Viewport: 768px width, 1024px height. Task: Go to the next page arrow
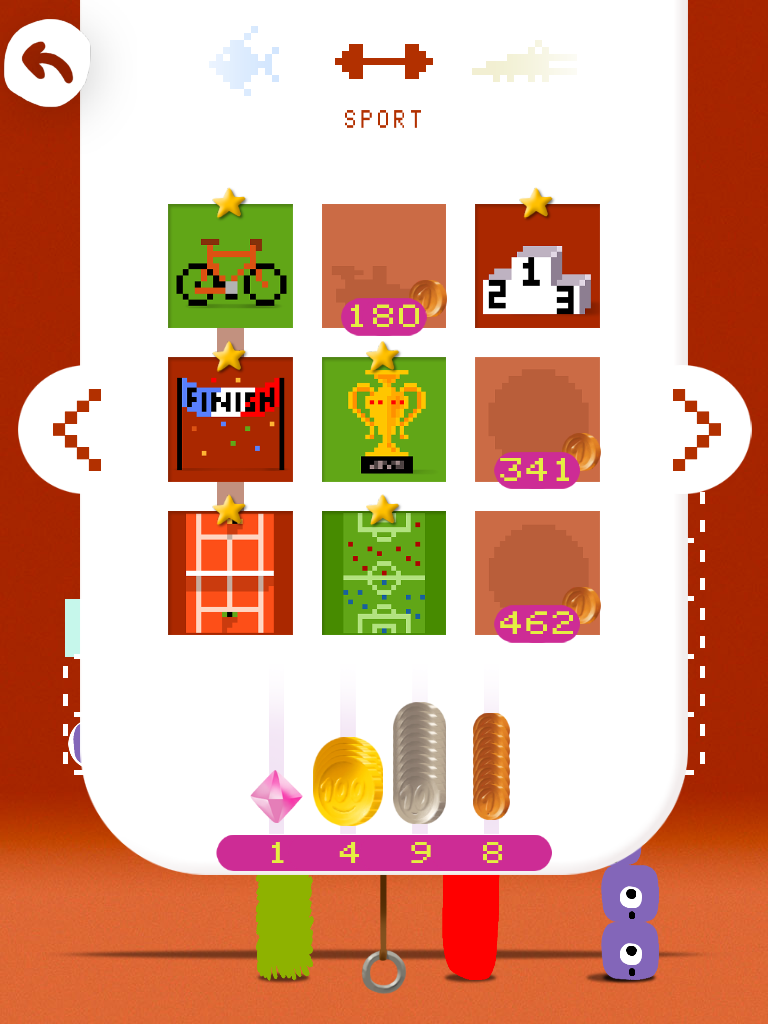pyautogui.click(x=697, y=430)
